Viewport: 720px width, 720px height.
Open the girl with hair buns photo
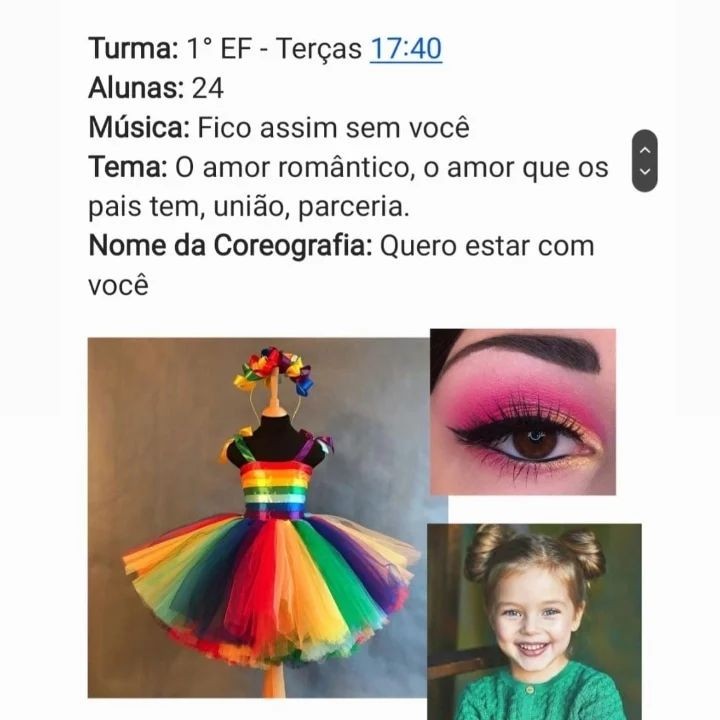click(x=534, y=620)
